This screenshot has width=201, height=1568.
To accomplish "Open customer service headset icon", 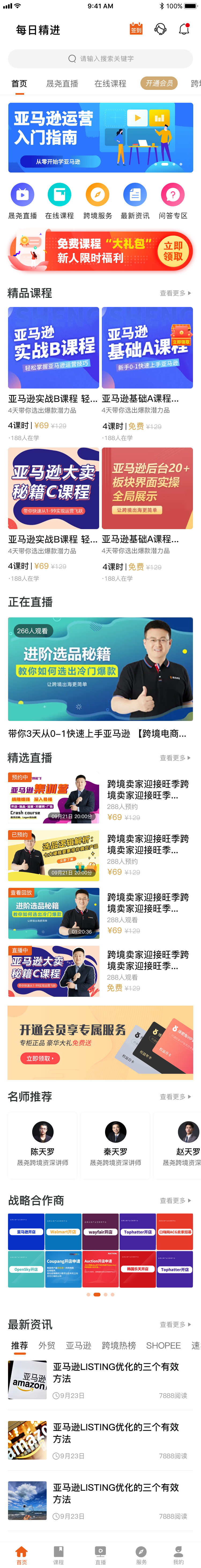I will click(160, 29).
